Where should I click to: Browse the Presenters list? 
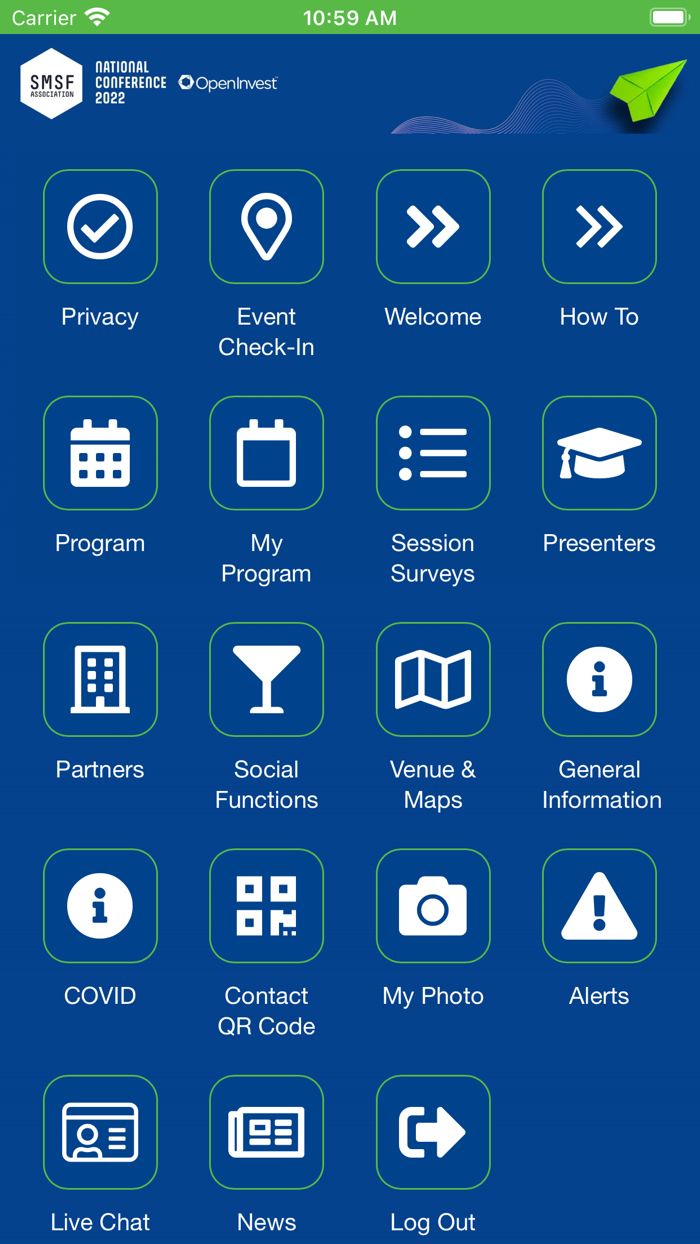pyautogui.click(x=599, y=453)
